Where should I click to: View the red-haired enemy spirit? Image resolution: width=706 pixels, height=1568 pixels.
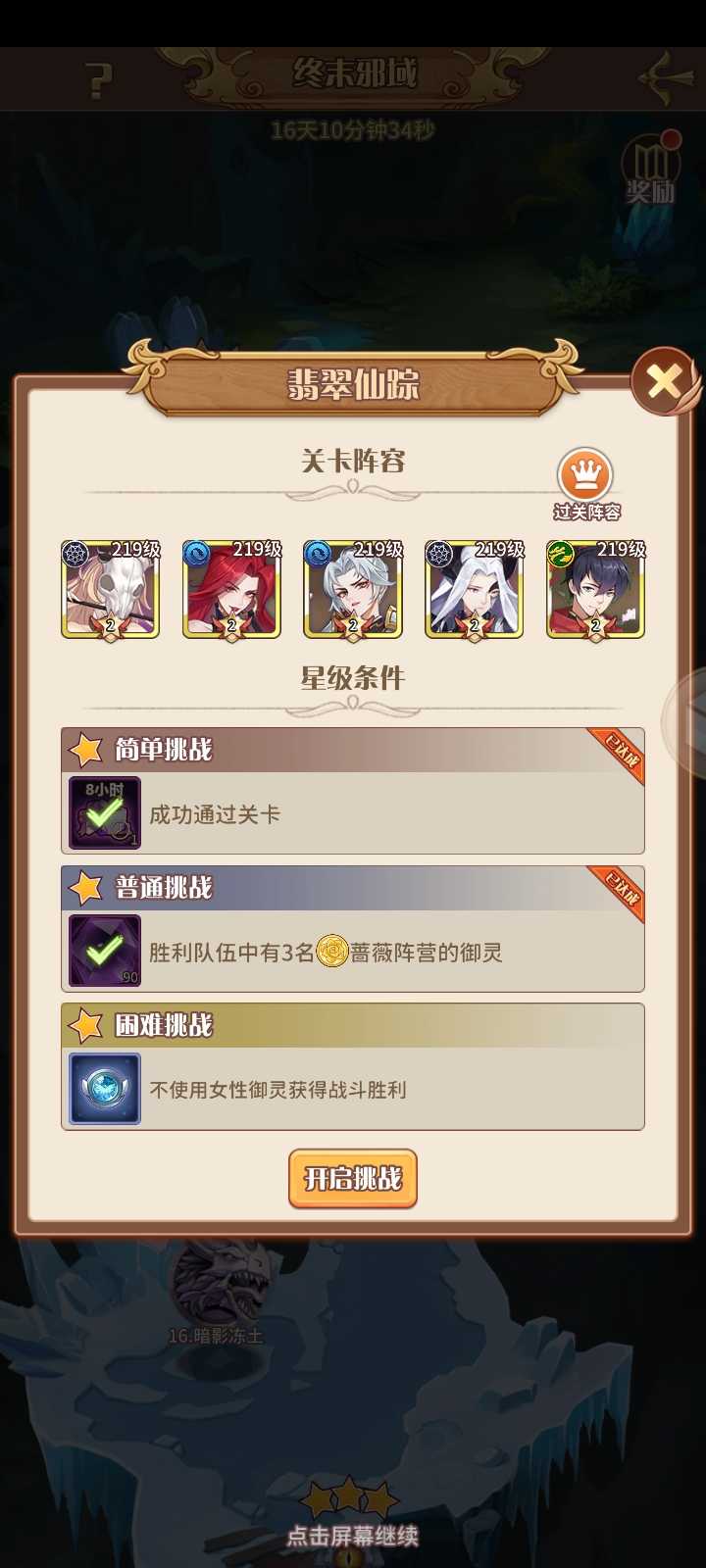231,590
